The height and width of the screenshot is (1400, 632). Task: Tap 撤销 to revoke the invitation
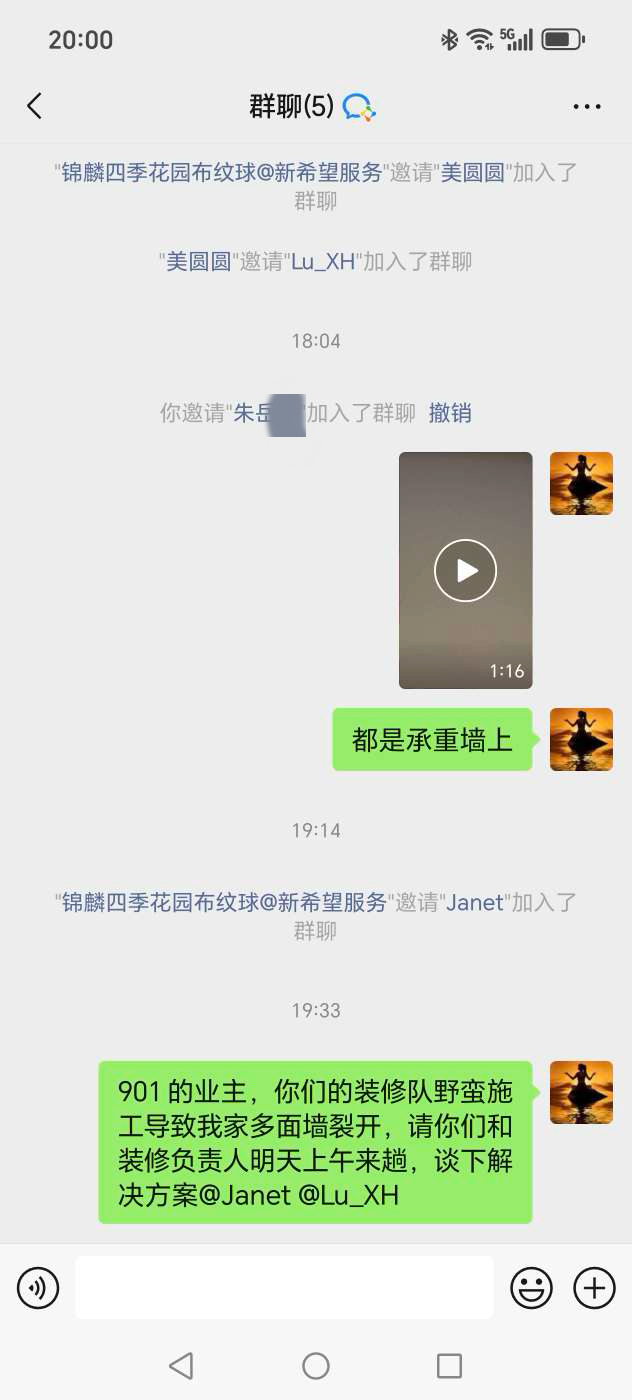click(x=450, y=413)
